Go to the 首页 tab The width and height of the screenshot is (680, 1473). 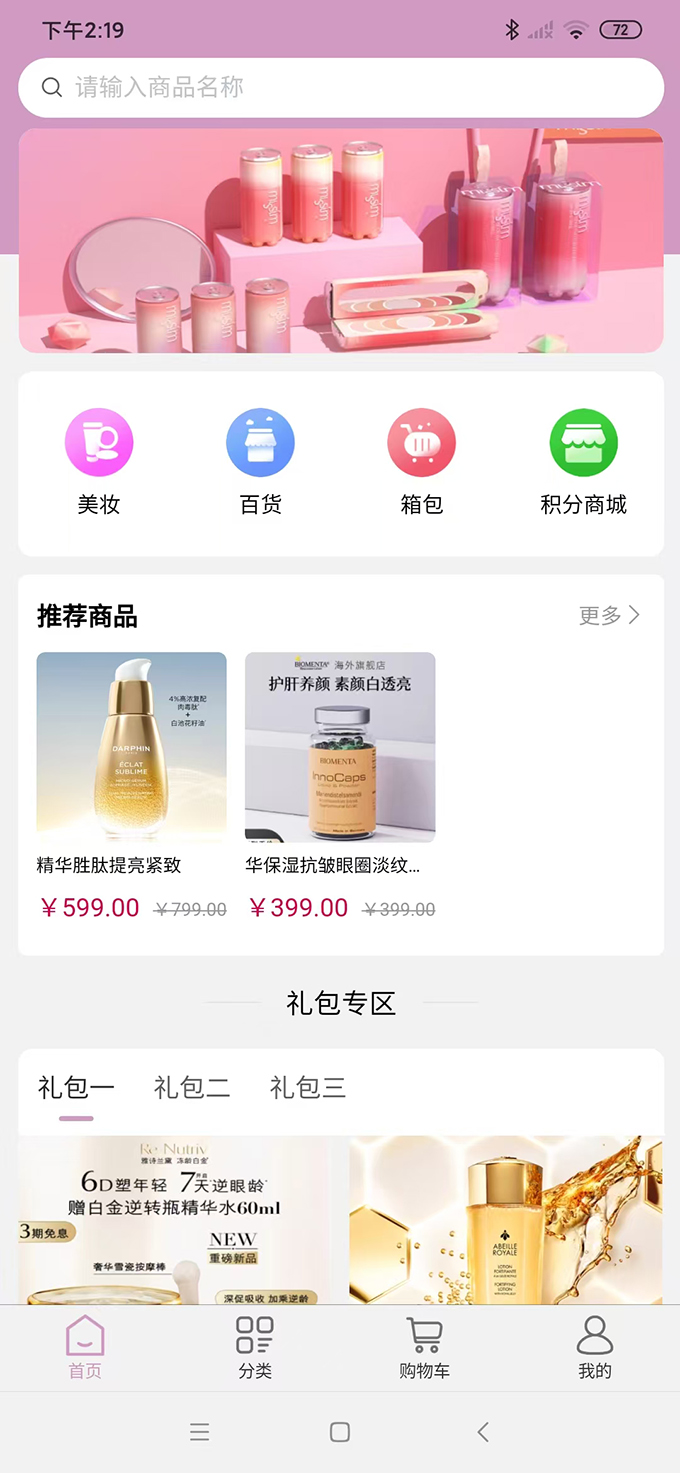pyautogui.click(x=85, y=1347)
